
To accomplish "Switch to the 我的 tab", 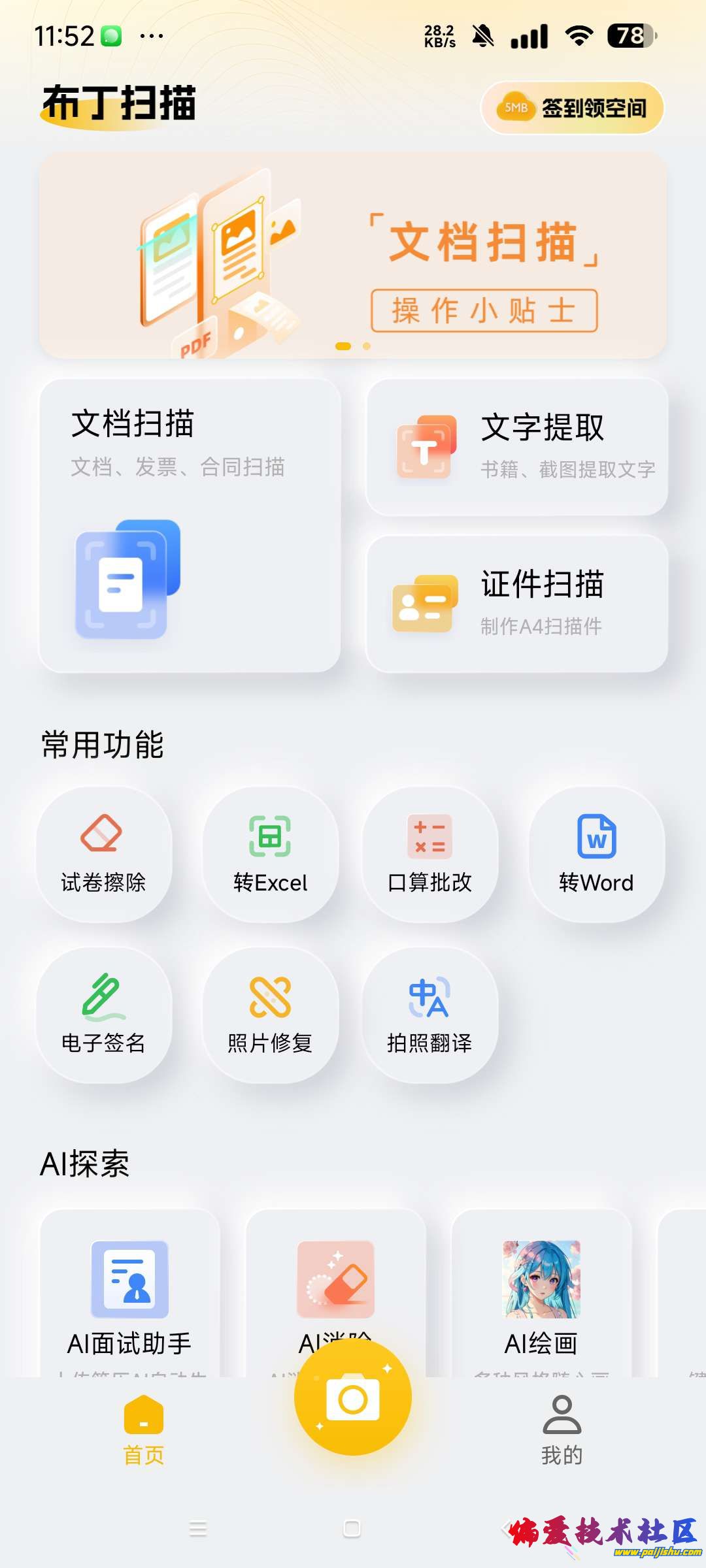I will 562,1429.
